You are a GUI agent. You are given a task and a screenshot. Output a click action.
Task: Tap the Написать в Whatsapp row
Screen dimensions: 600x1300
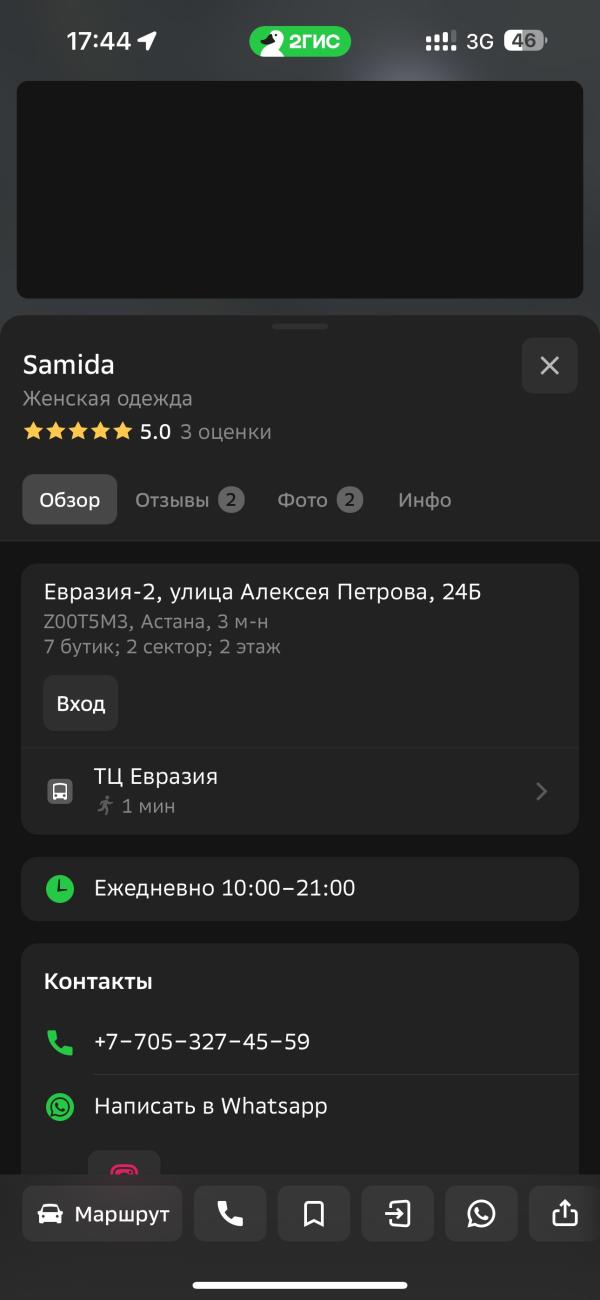(300, 1106)
